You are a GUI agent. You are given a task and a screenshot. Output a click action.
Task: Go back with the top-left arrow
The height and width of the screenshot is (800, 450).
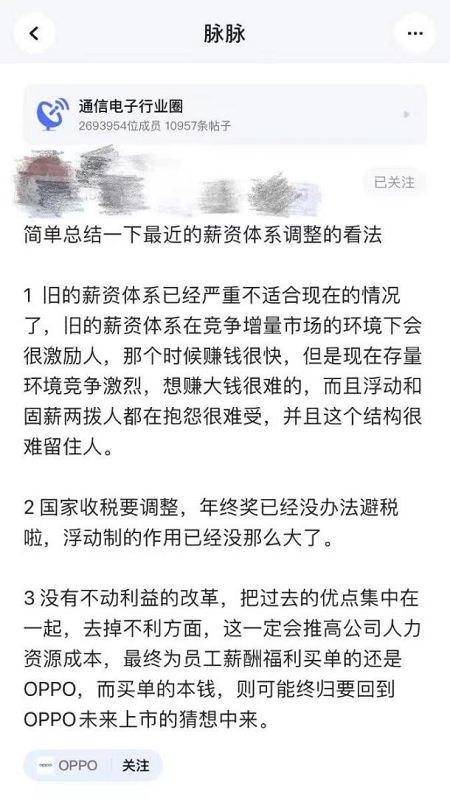34,34
